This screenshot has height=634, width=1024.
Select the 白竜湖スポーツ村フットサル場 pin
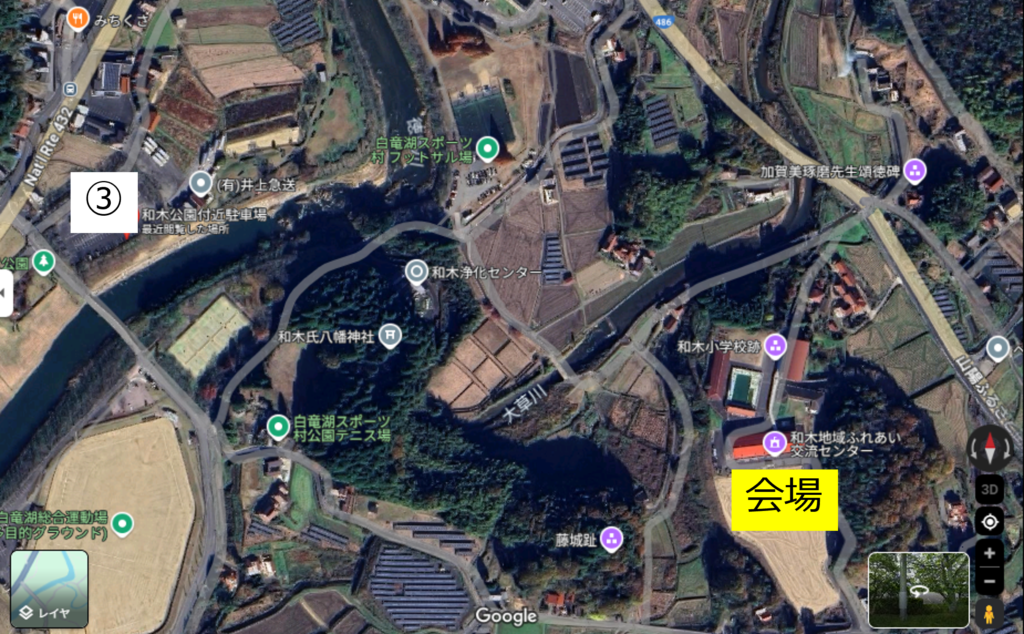pos(488,150)
